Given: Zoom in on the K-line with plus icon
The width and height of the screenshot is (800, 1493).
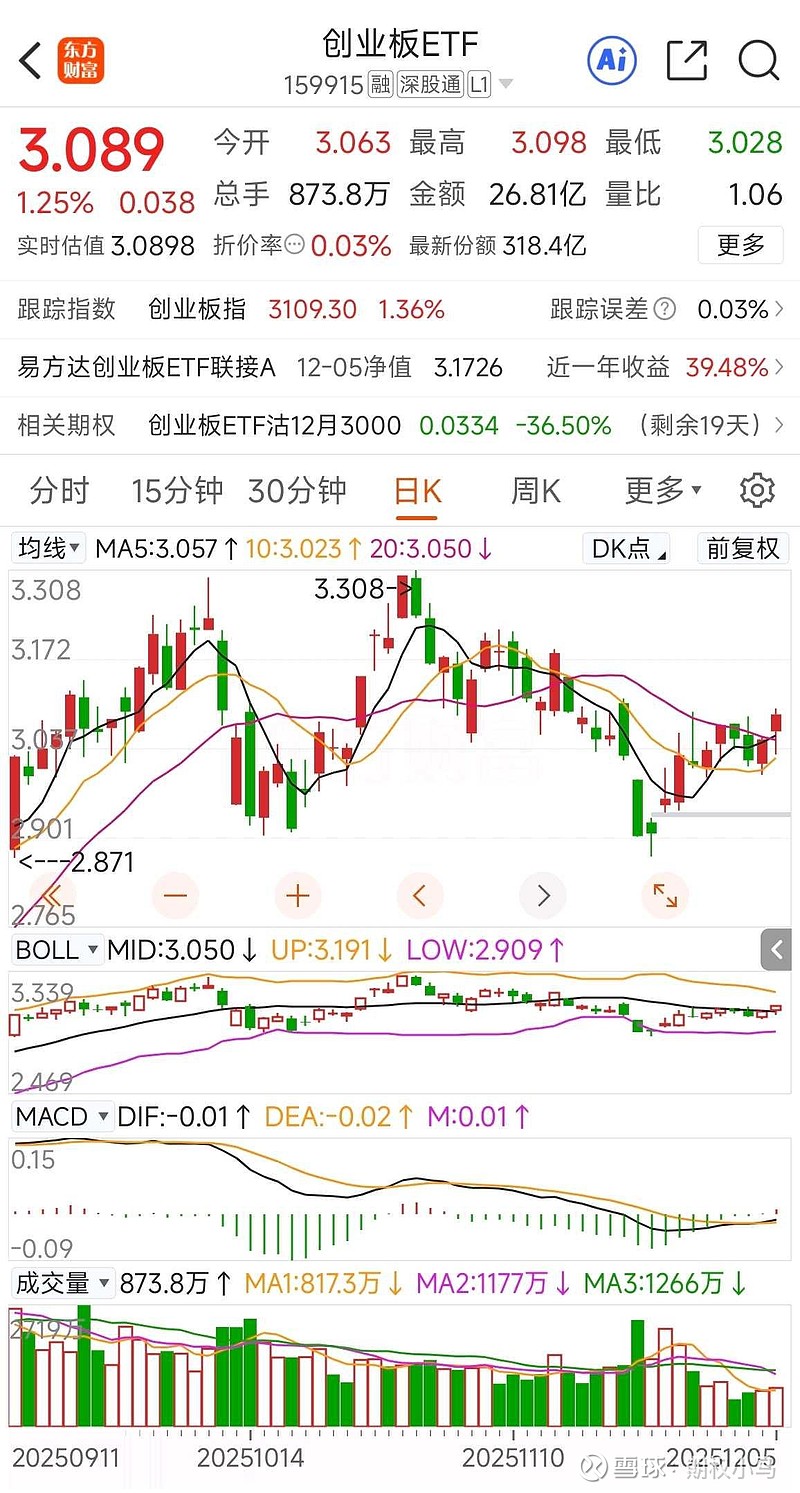Looking at the screenshot, I should [x=298, y=896].
